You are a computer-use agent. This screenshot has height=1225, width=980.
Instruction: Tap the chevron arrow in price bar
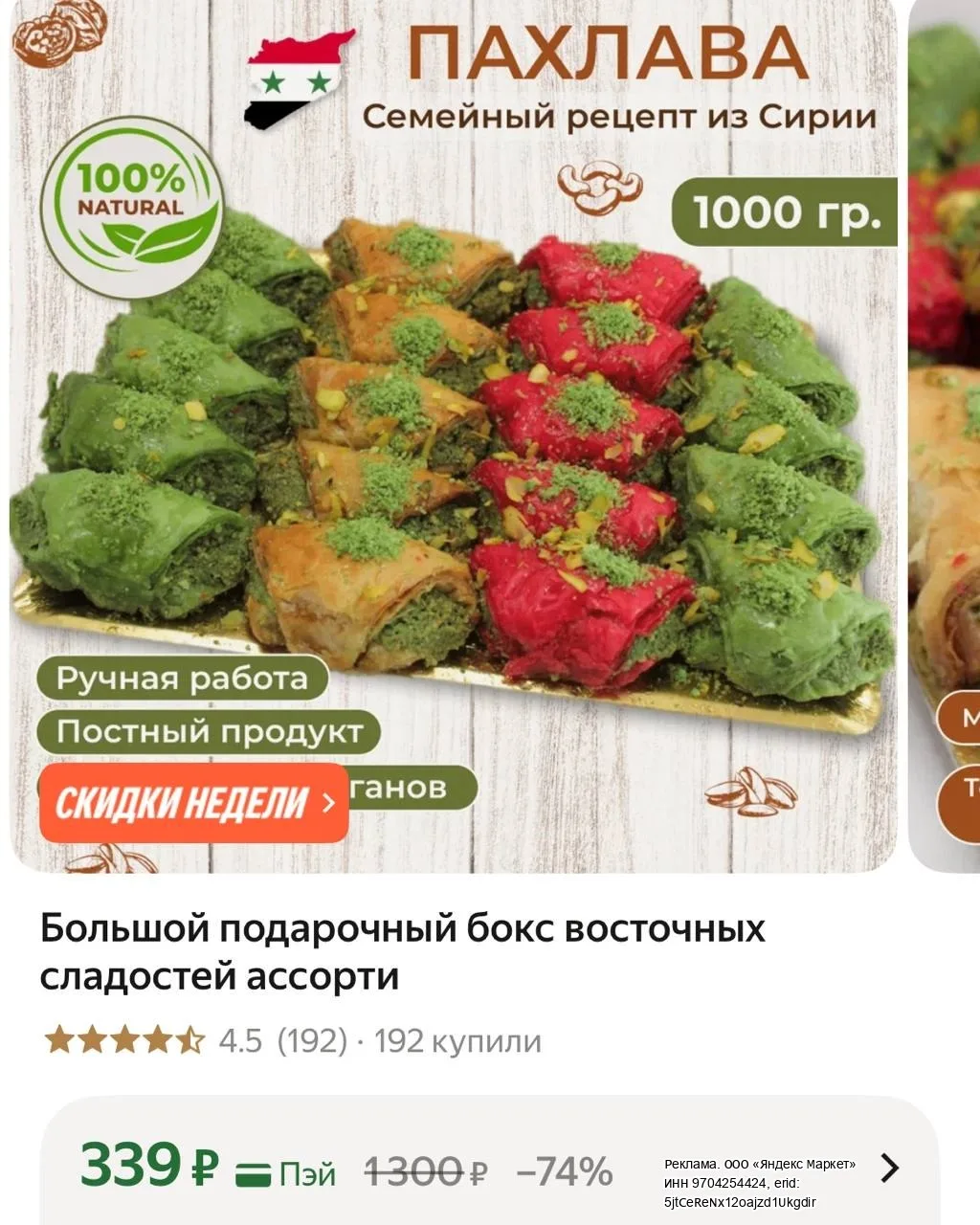[x=889, y=1169]
